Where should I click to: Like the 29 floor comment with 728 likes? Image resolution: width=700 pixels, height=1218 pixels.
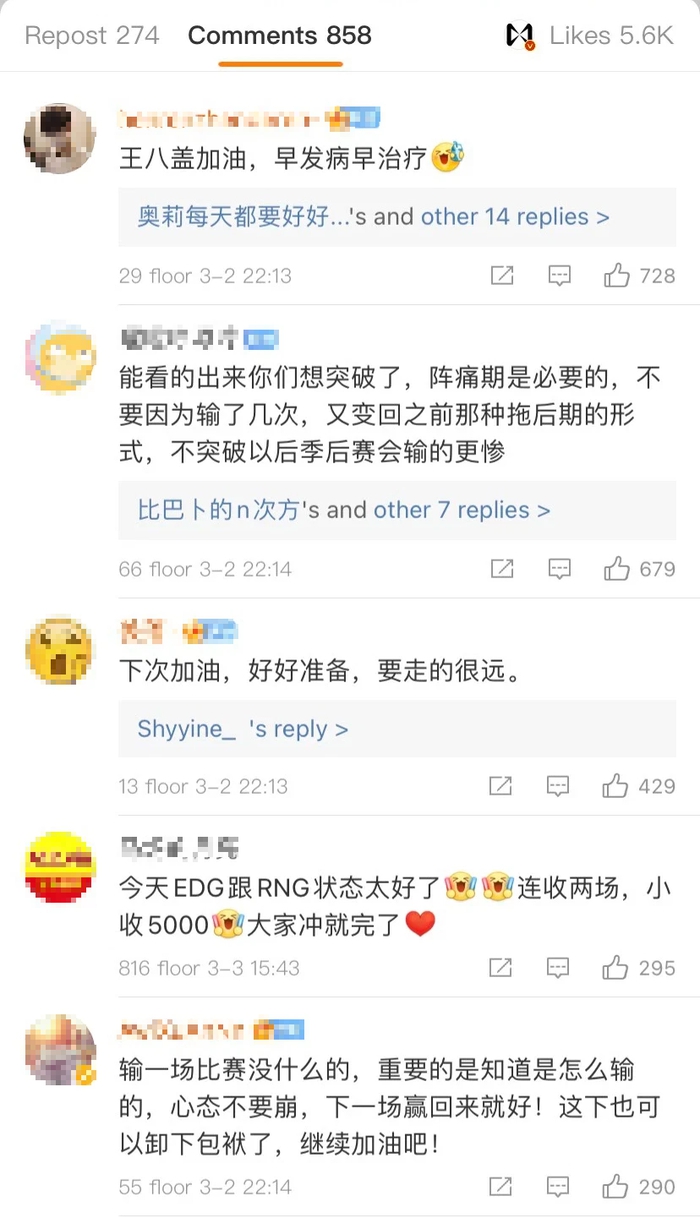point(617,276)
